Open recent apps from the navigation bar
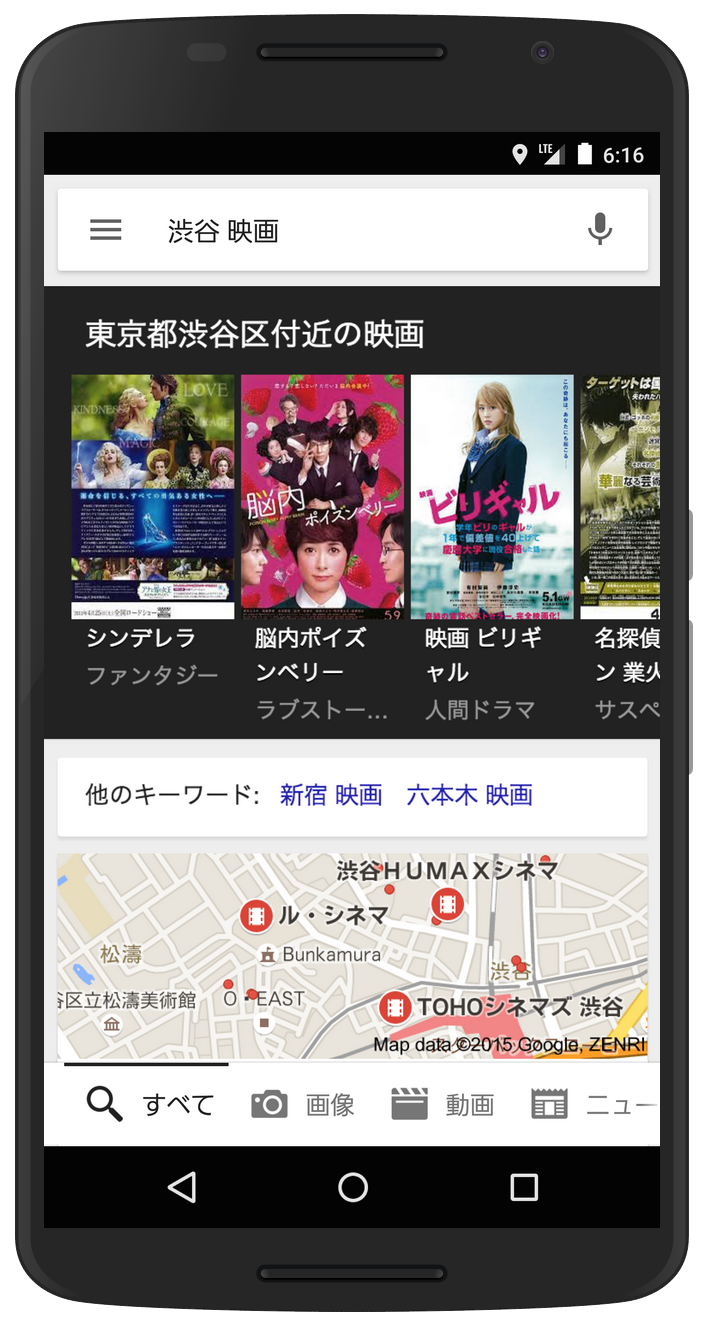Viewport: 702px width, 1322px height. pos(524,1187)
